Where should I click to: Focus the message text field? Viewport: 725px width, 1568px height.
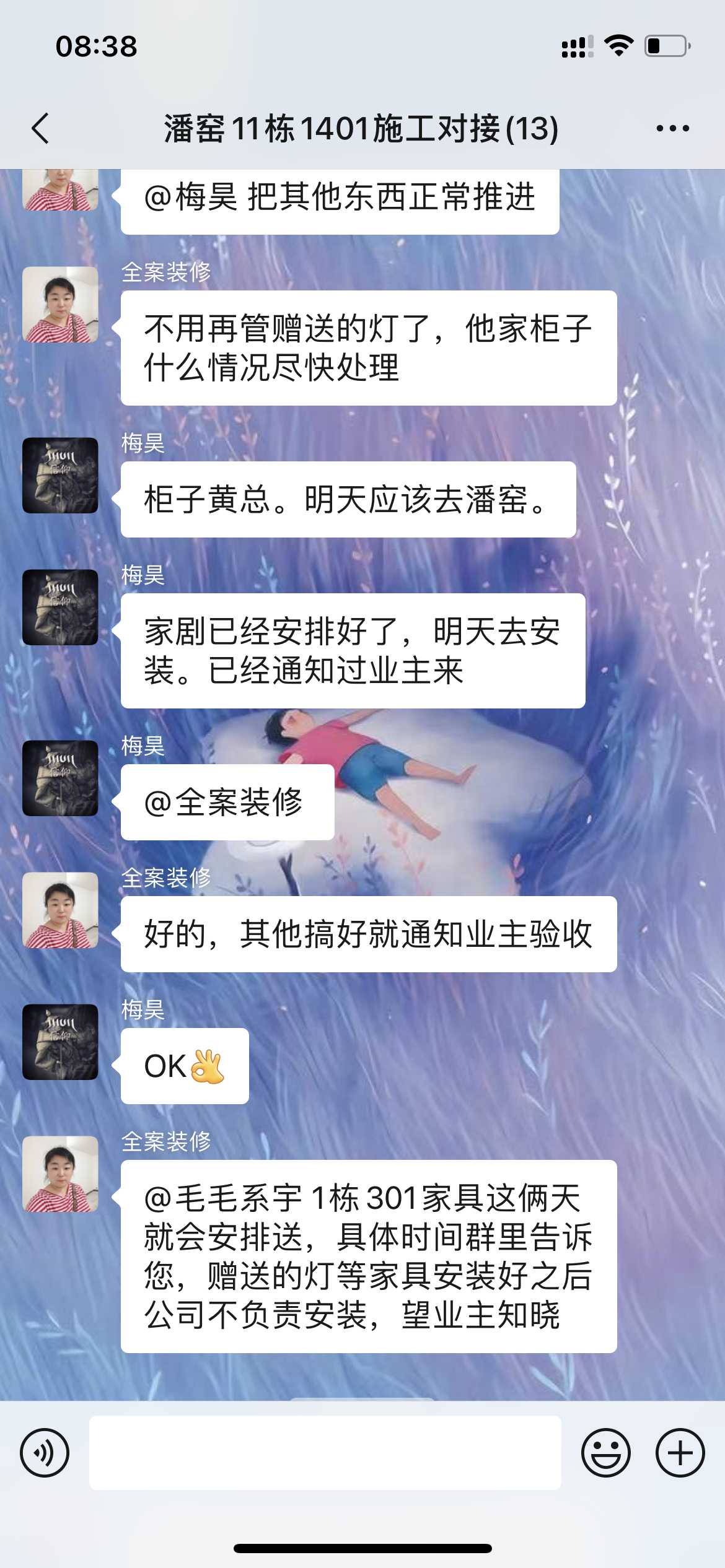(325, 1452)
